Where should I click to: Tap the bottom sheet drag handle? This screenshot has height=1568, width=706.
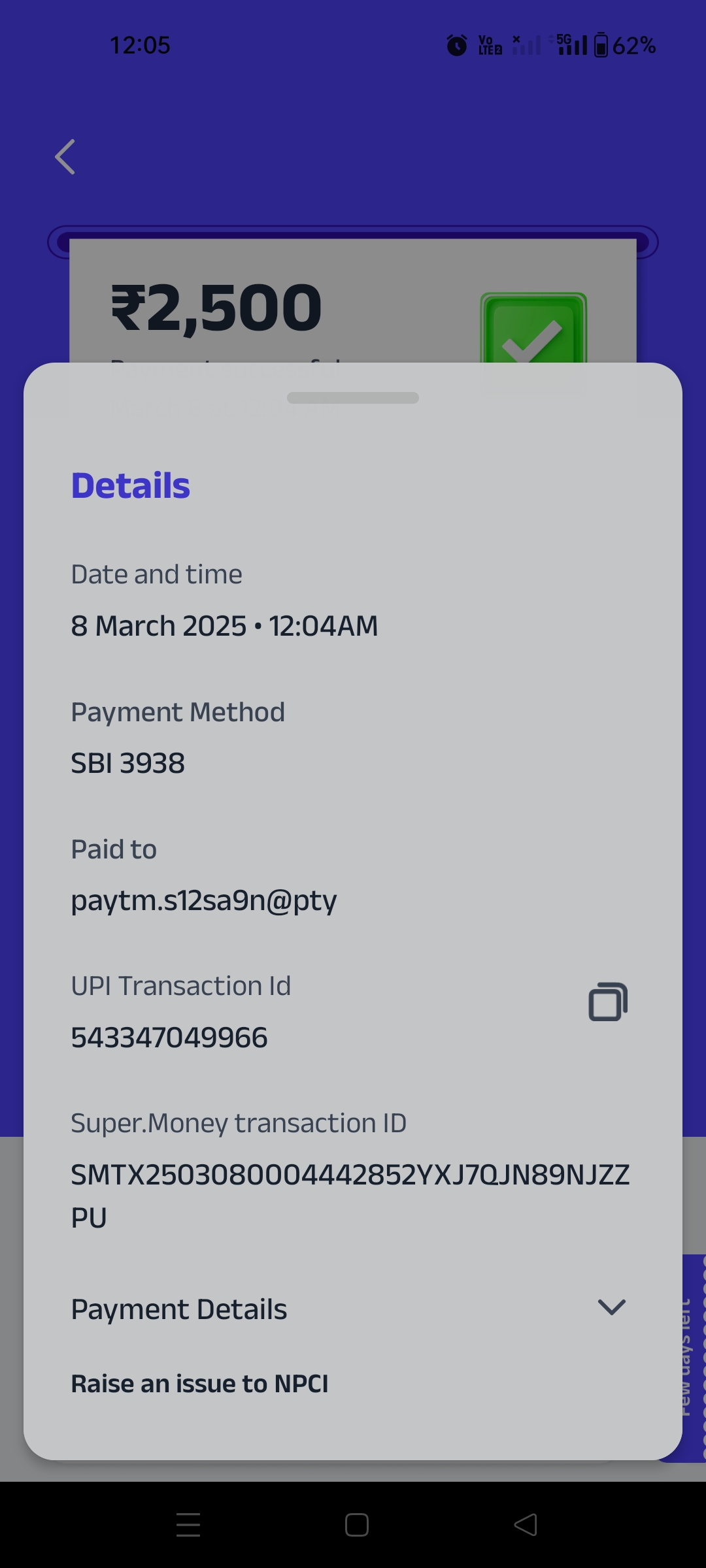(353, 398)
